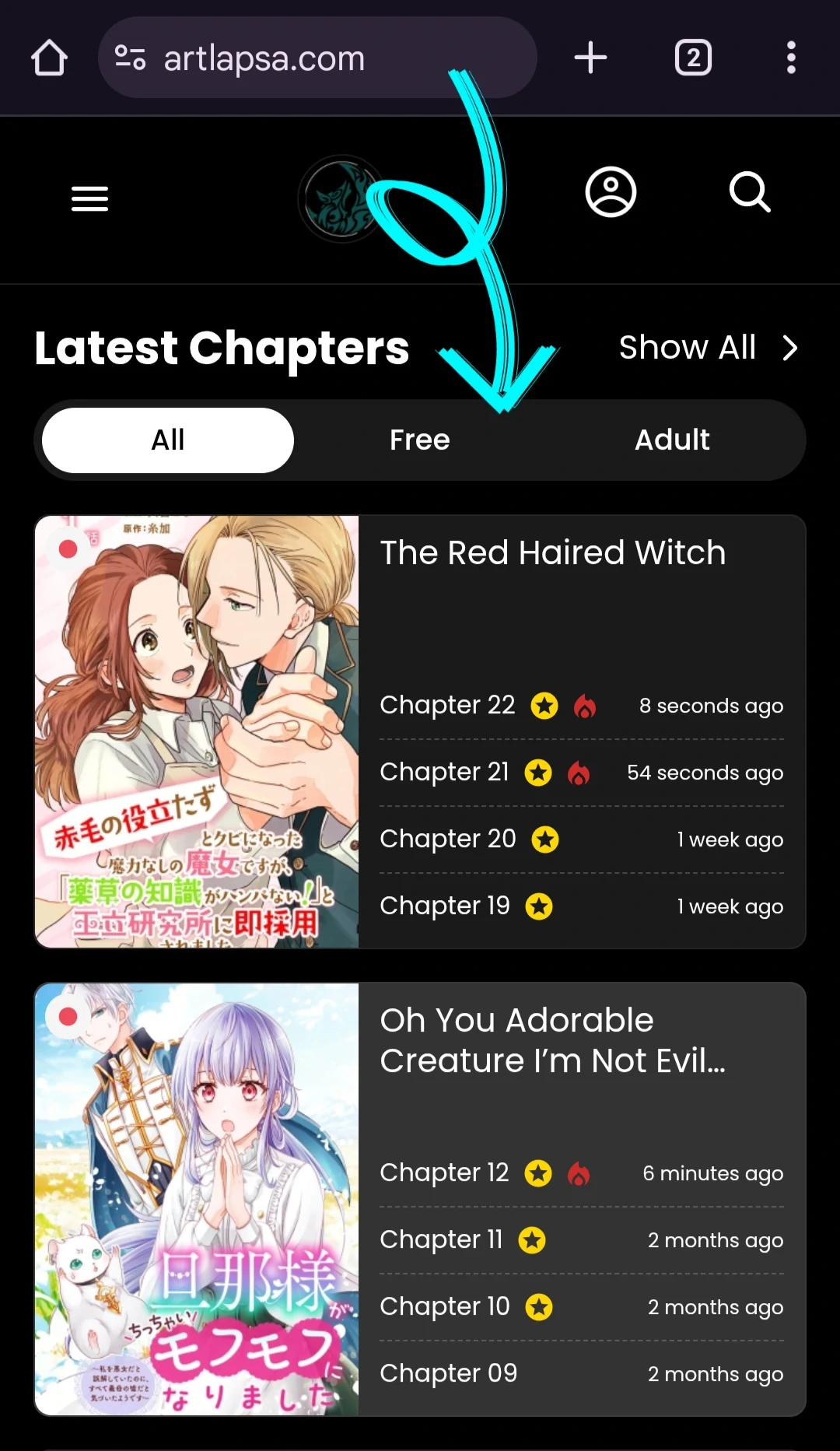Read Chapter 12 posted 6 minutes ago
840x1451 pixels.
444,1173
